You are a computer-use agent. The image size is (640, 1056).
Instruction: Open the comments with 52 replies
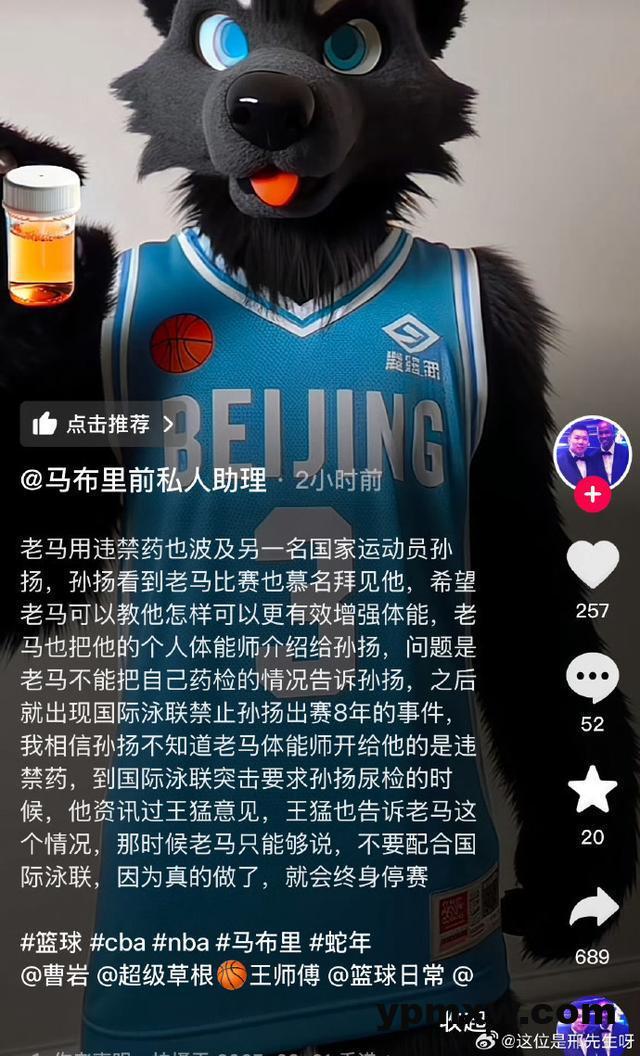tap(592, 679)
